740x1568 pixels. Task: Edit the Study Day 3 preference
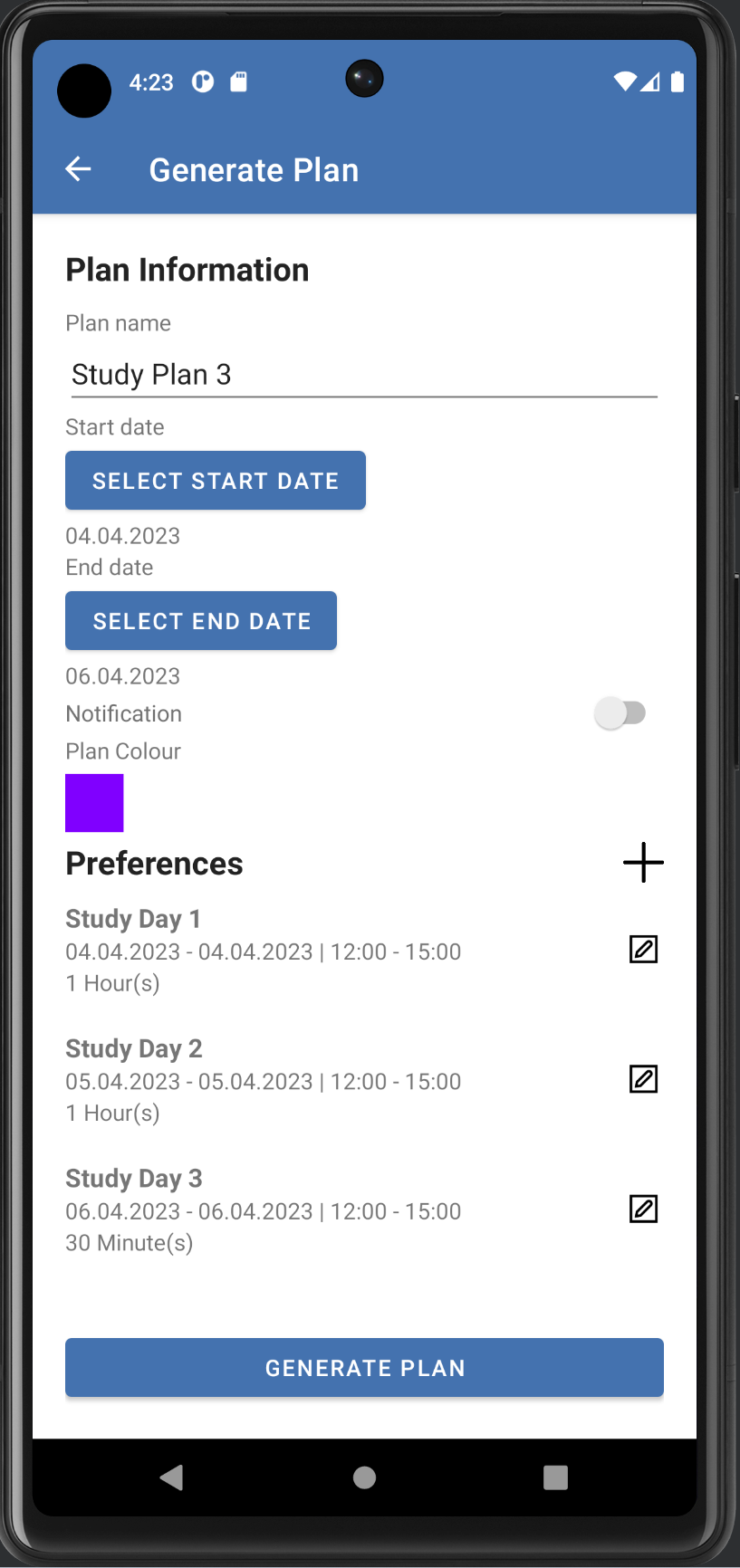643,1209
